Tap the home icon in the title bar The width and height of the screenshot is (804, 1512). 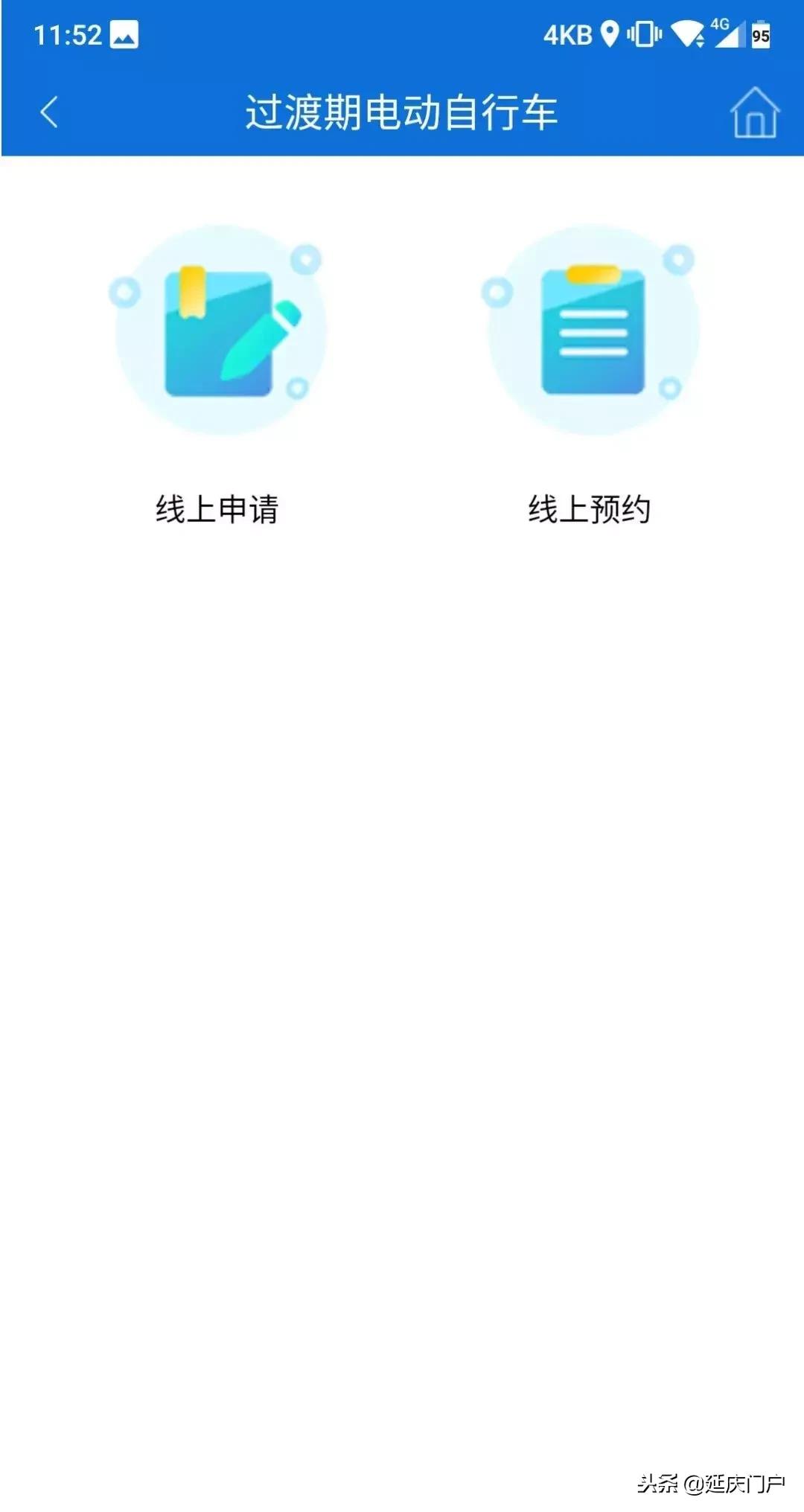click(754, 110)
